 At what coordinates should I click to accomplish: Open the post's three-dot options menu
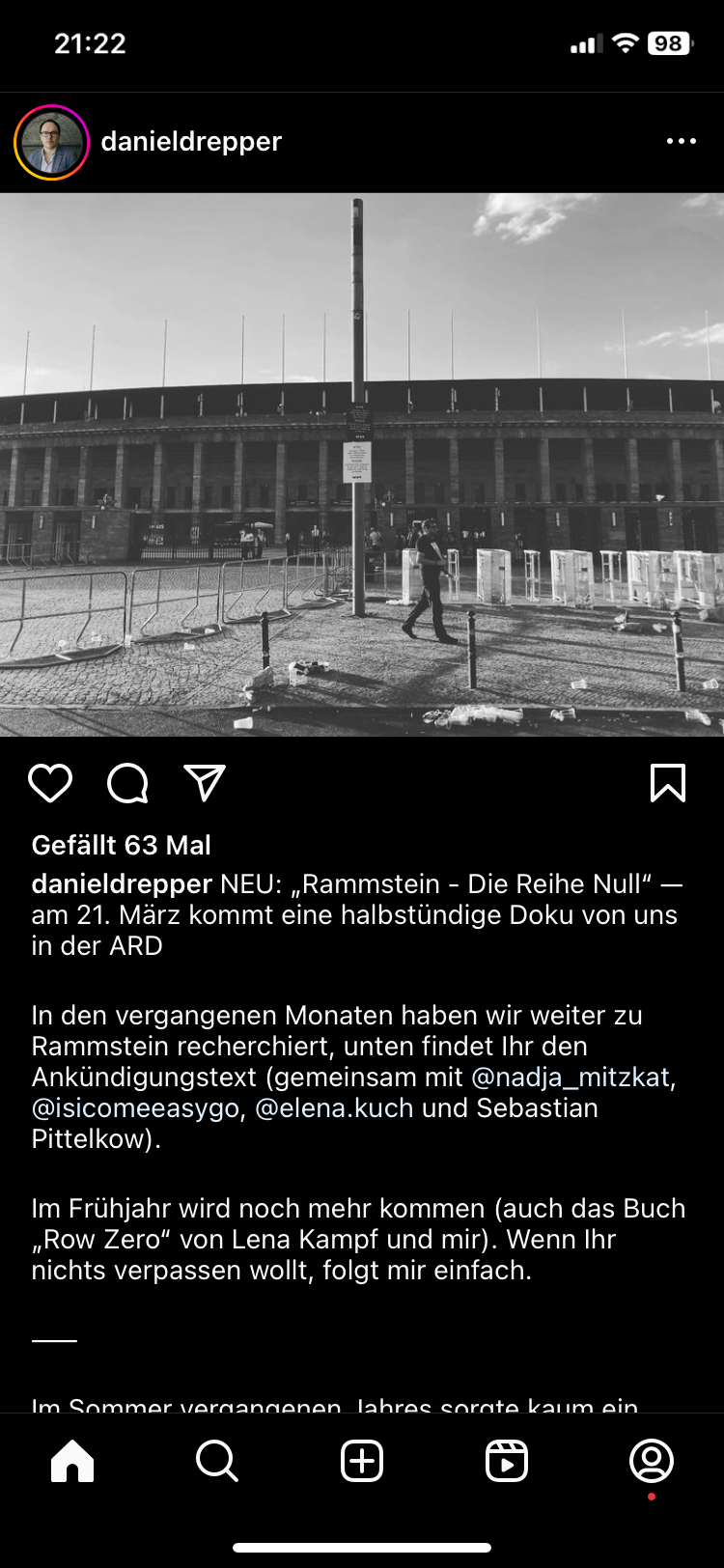[681, 141]
